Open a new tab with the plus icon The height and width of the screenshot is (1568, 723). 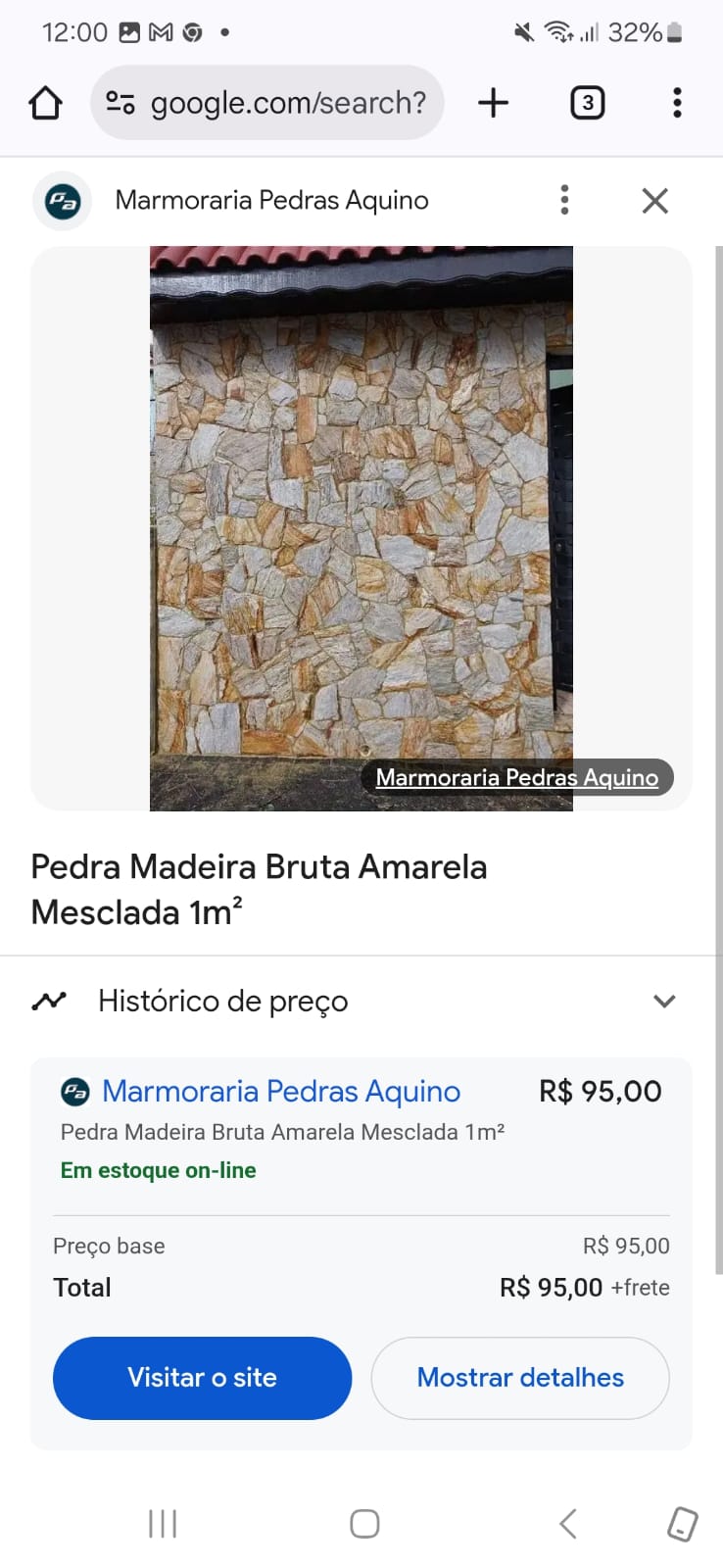click(x=493, y=102)
